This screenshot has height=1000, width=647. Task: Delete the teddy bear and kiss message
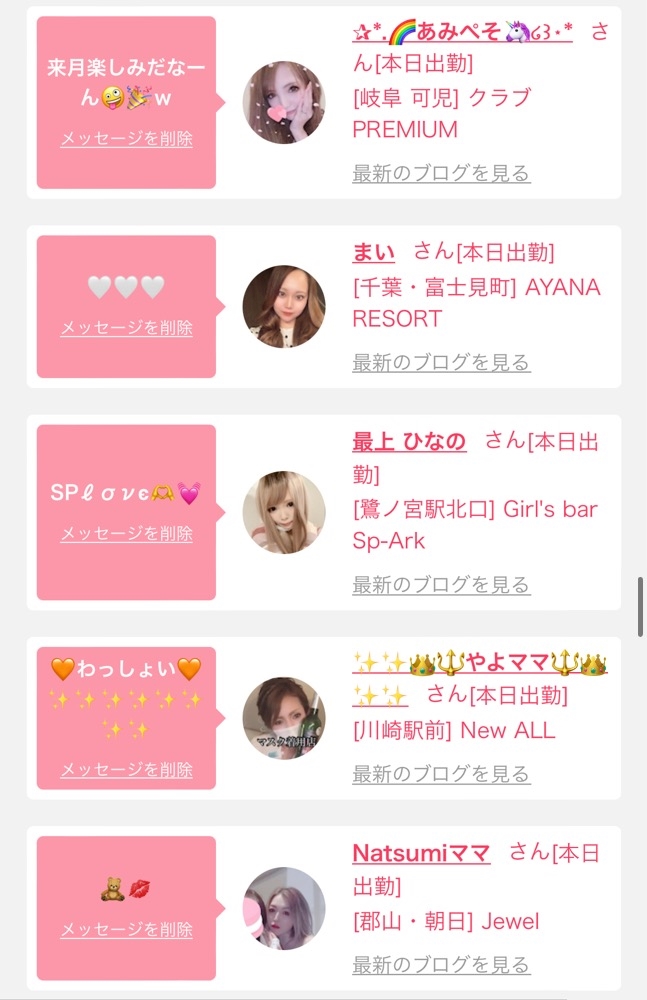(x=126, y=930)
